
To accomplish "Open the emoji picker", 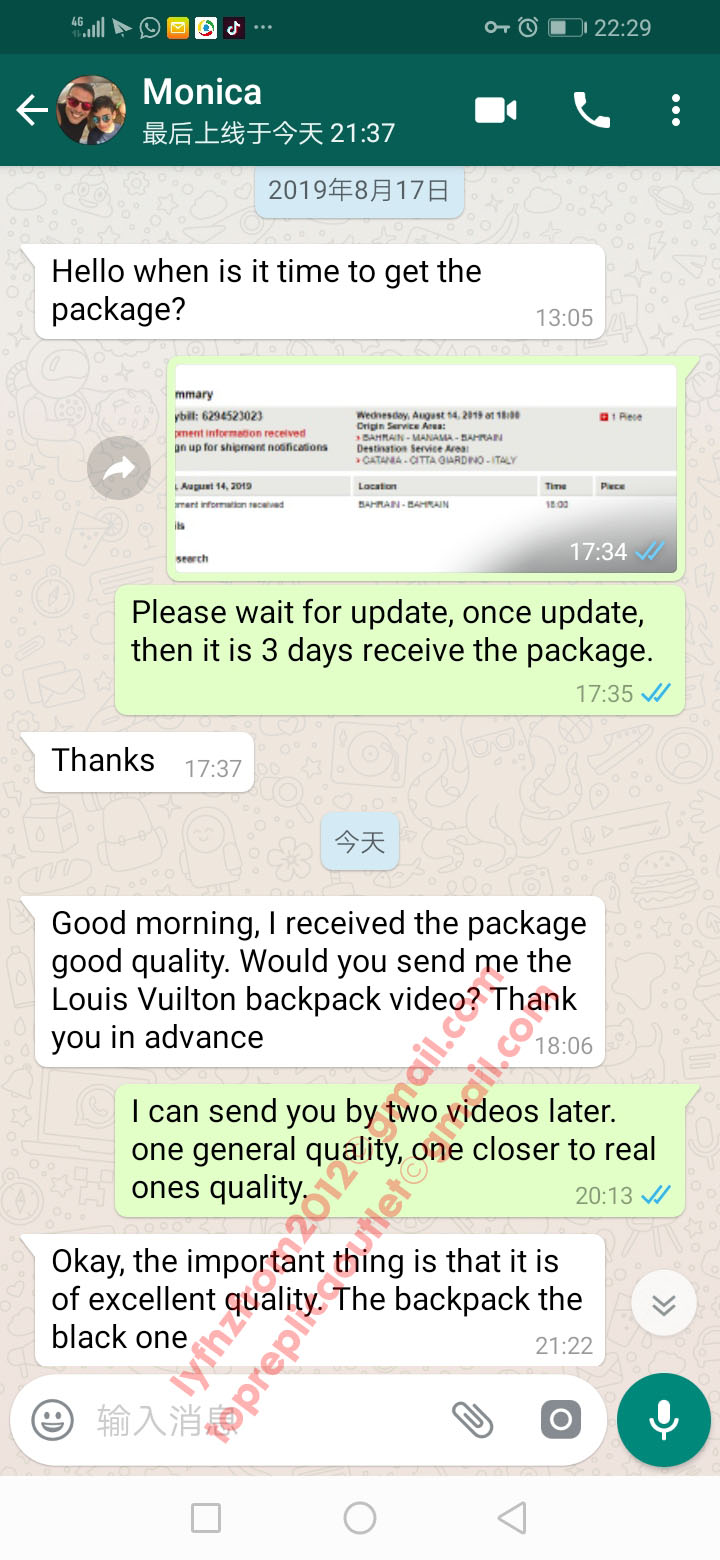I will click(52, 1420).
